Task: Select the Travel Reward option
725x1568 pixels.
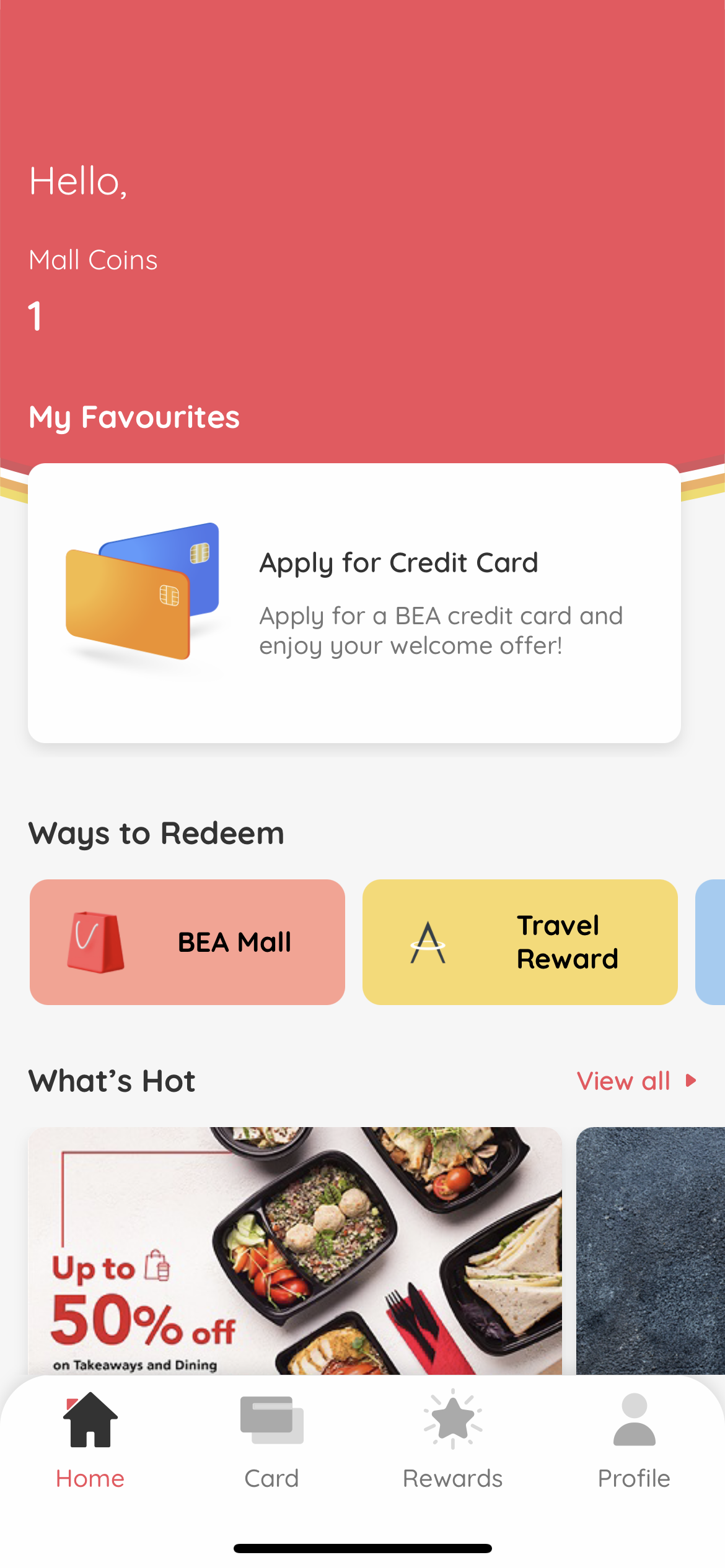Action: click(x=519, y=942)
